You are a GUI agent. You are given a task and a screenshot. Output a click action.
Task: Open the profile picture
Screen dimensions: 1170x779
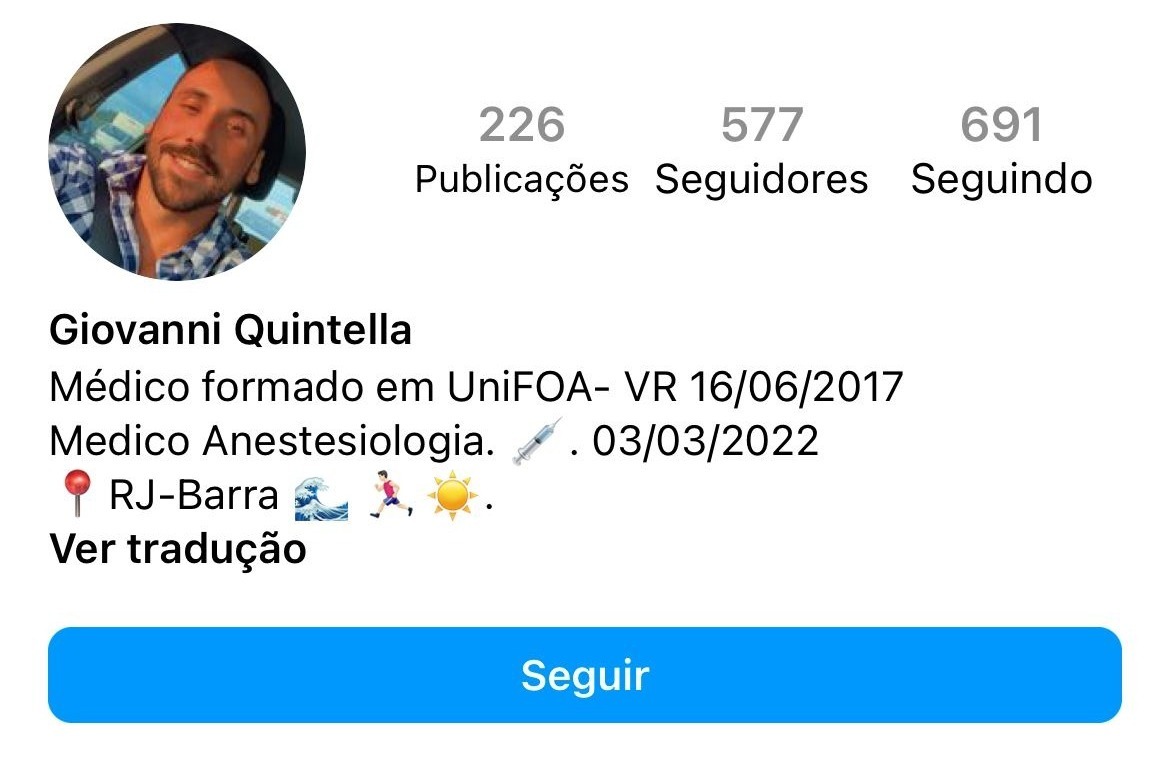click(x=177, y=152)
